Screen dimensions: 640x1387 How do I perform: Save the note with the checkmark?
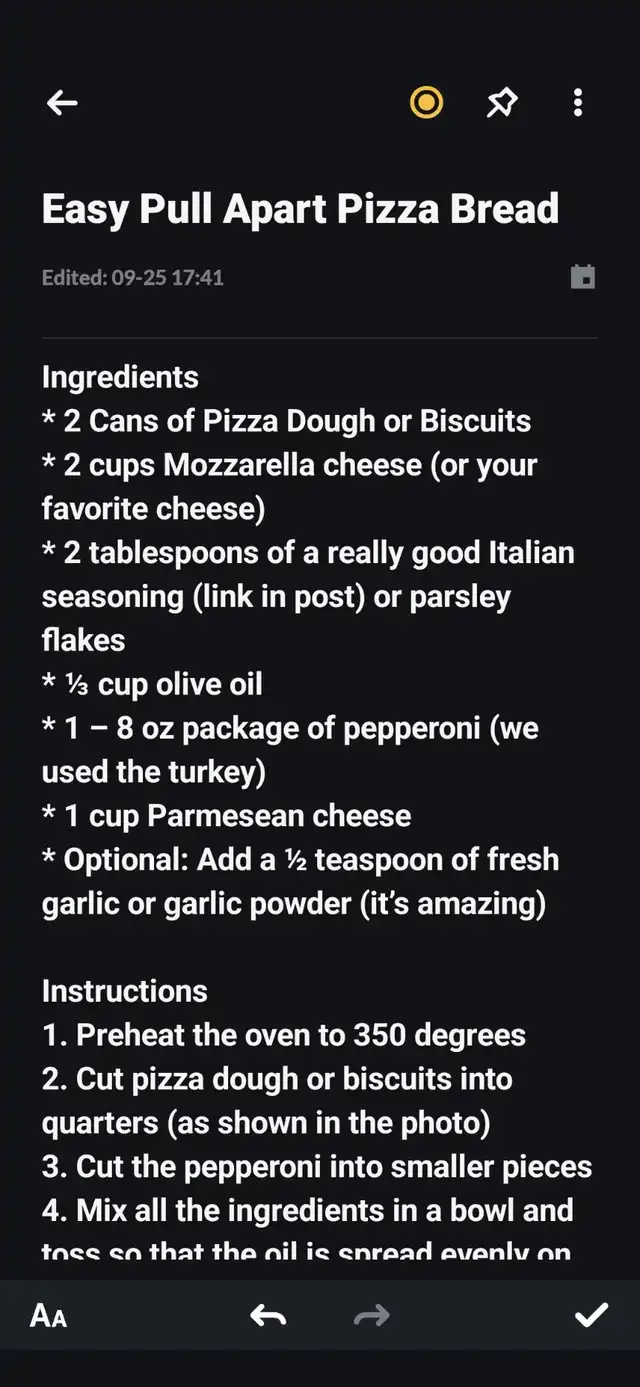[x=591, y=1315]
